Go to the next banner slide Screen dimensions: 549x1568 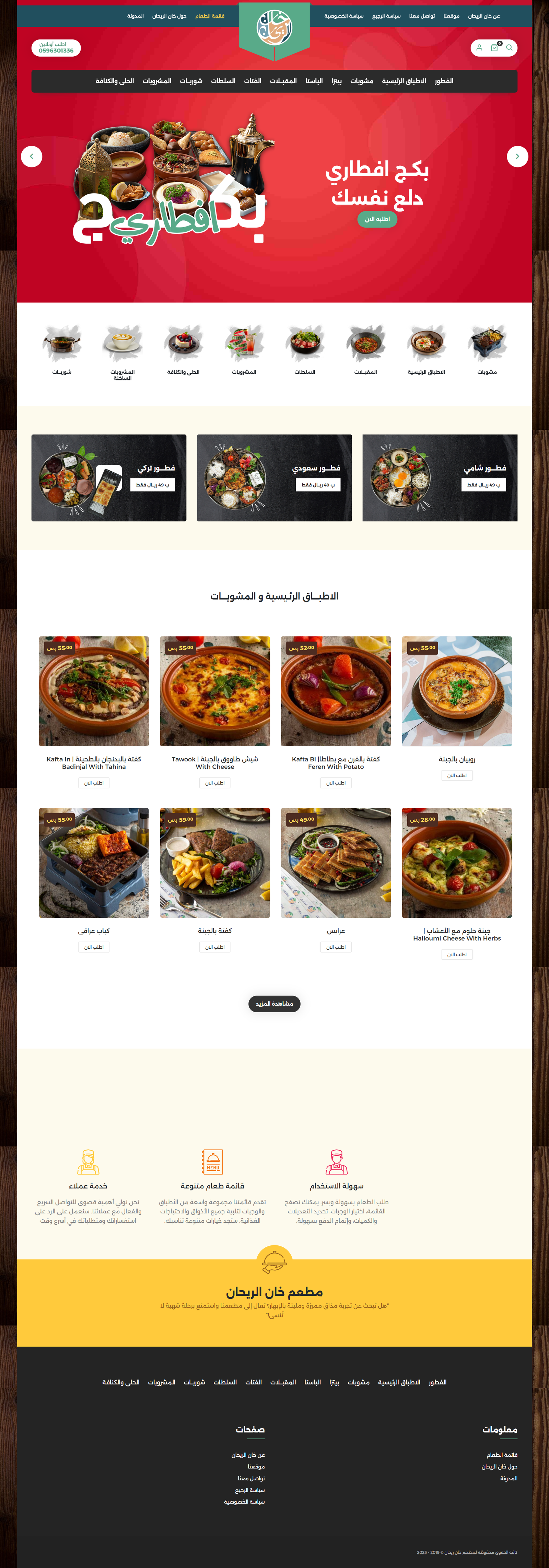point(517,157)
